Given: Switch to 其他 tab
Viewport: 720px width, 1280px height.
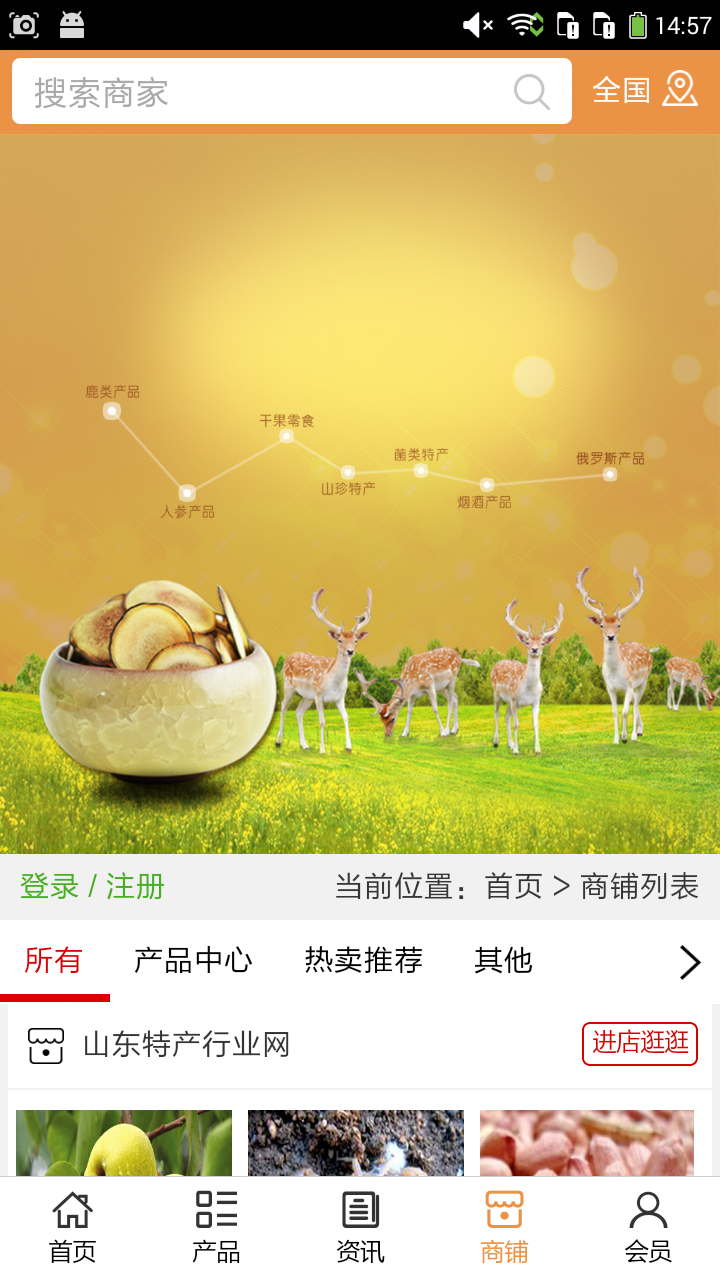Looking at the screenshot, I should tap(503, 960).
